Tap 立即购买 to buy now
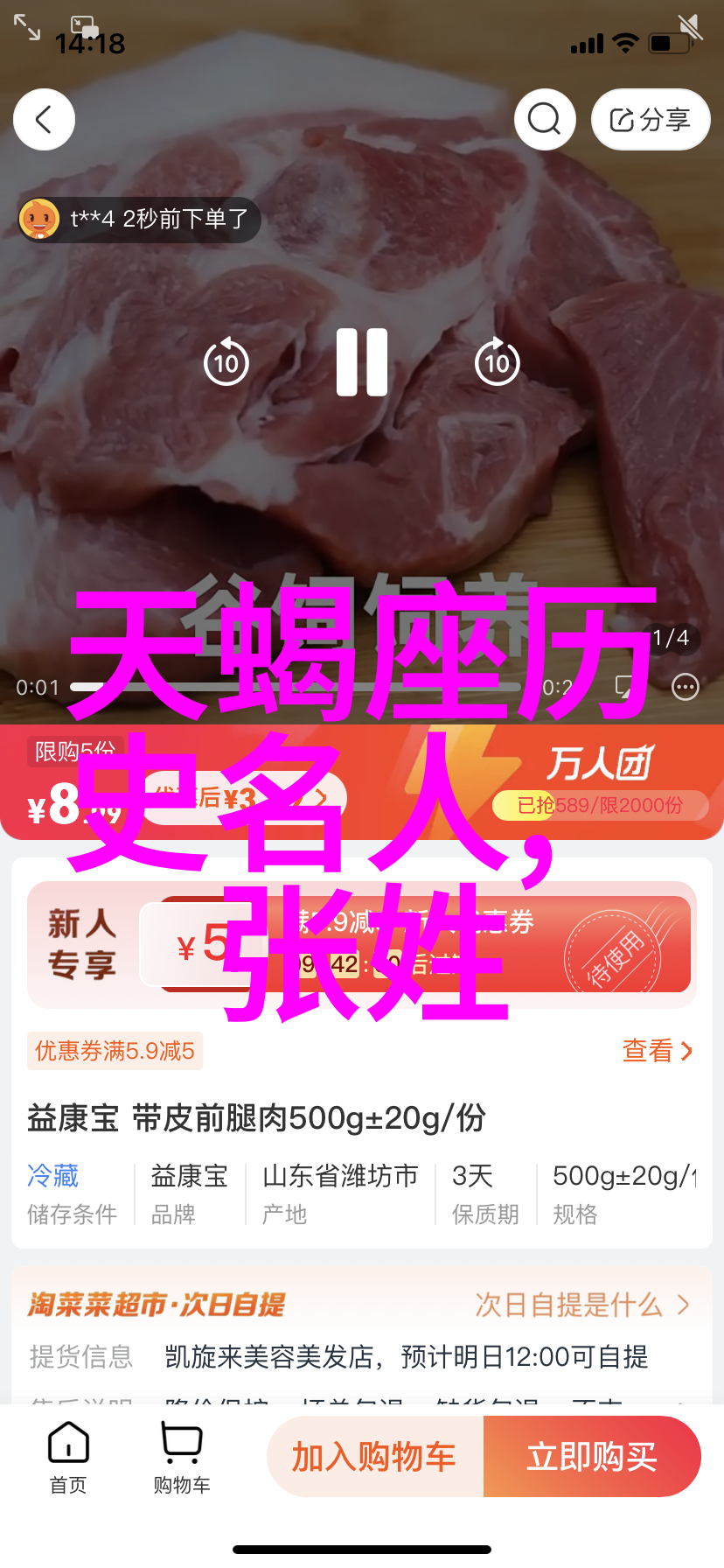724x1568 pixels. pos(592,1457)
